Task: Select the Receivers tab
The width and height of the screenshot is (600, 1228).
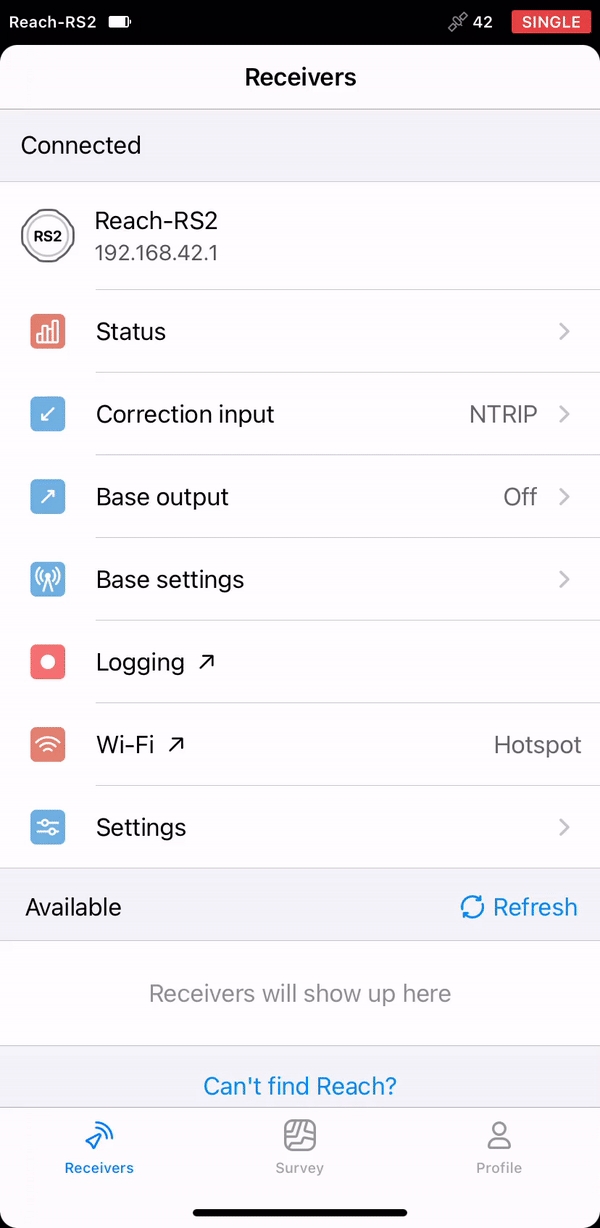Action: point(99,1146)
